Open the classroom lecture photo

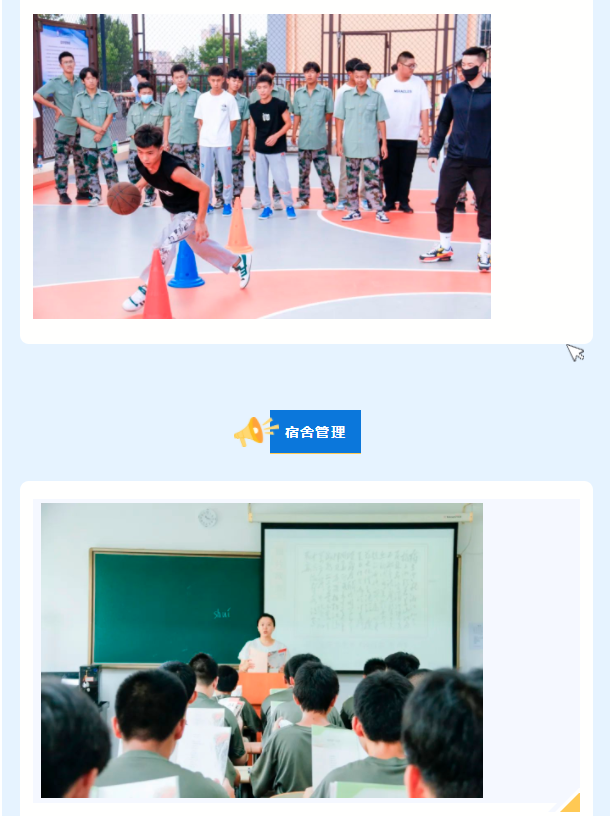coord(262,650)
